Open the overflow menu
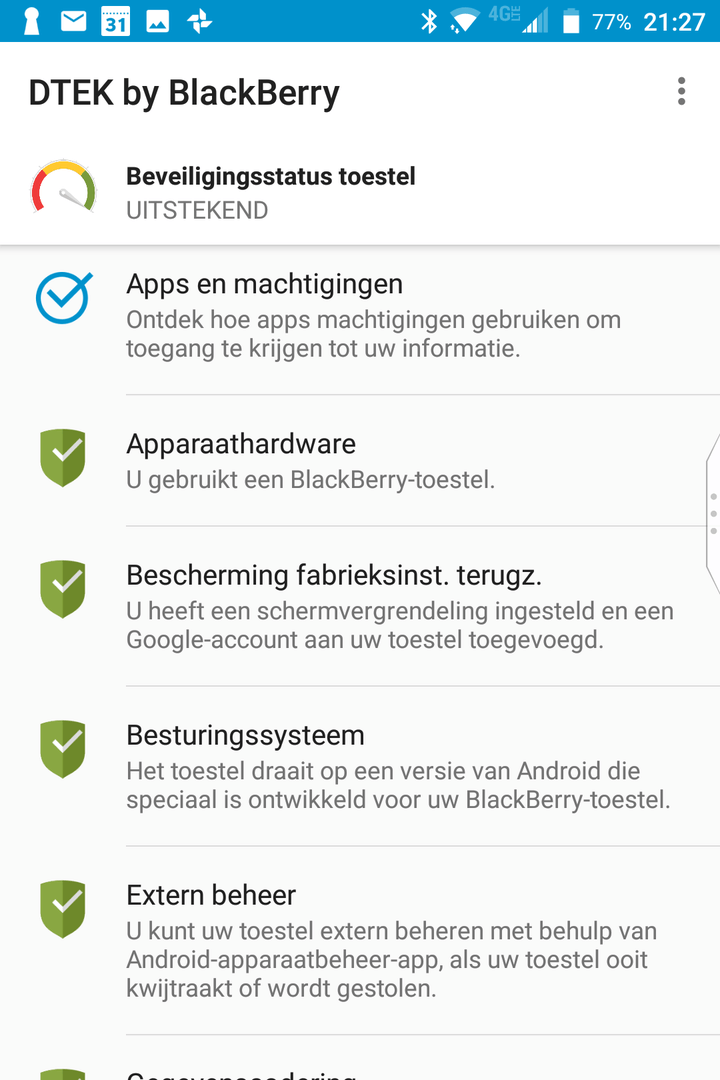720x1080 pixels. [x=681, y=92]
